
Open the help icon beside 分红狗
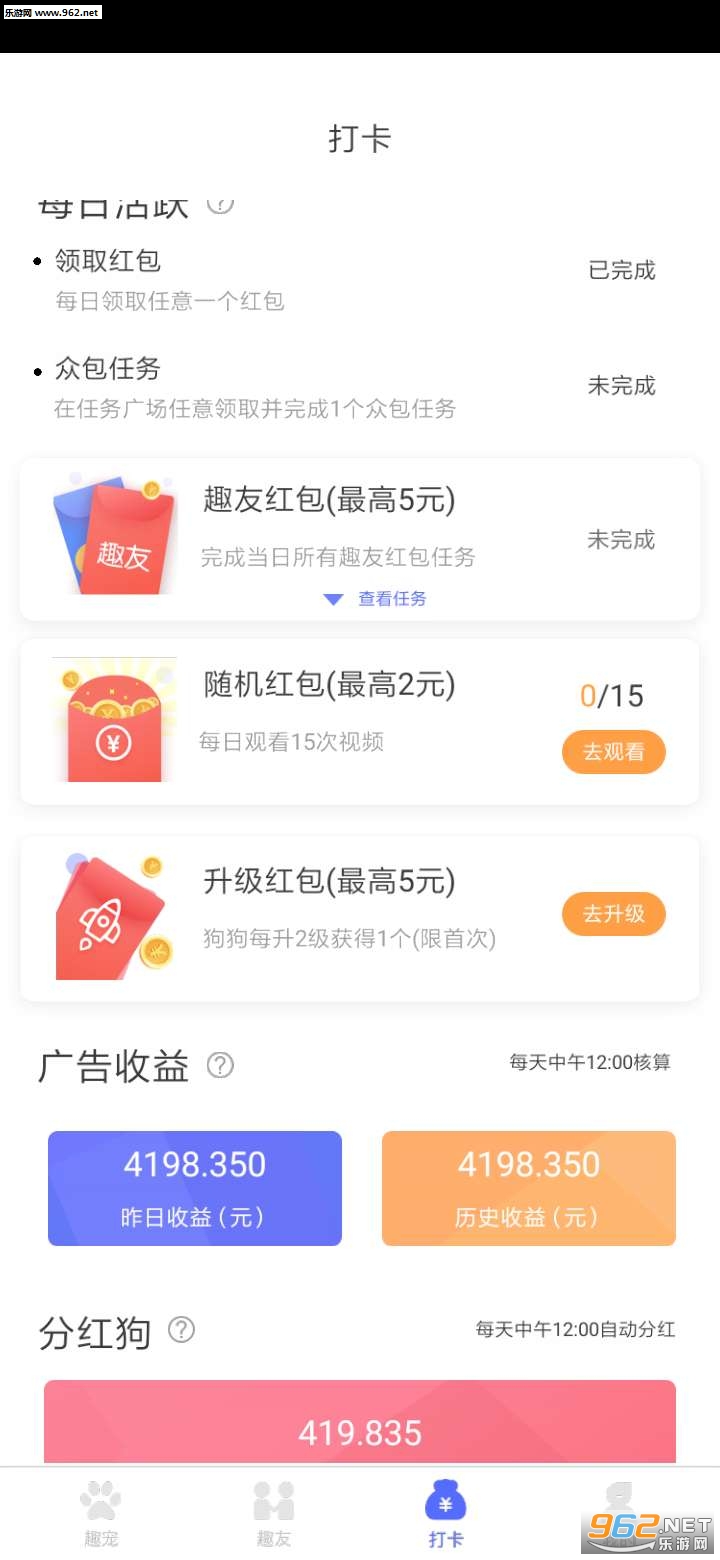tap(182, 1330)
